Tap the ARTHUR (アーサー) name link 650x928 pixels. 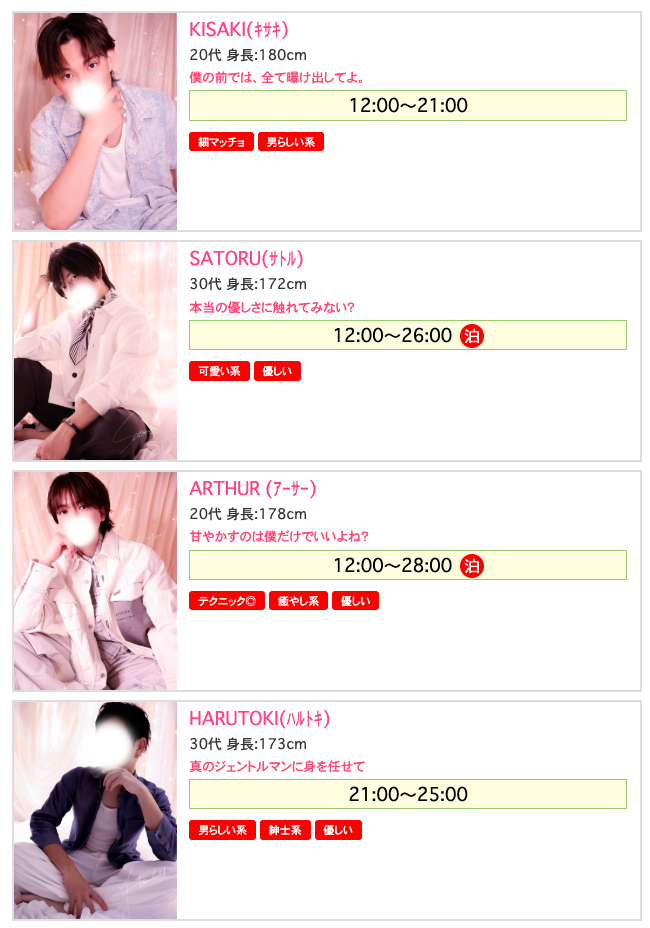click(253, 489)
